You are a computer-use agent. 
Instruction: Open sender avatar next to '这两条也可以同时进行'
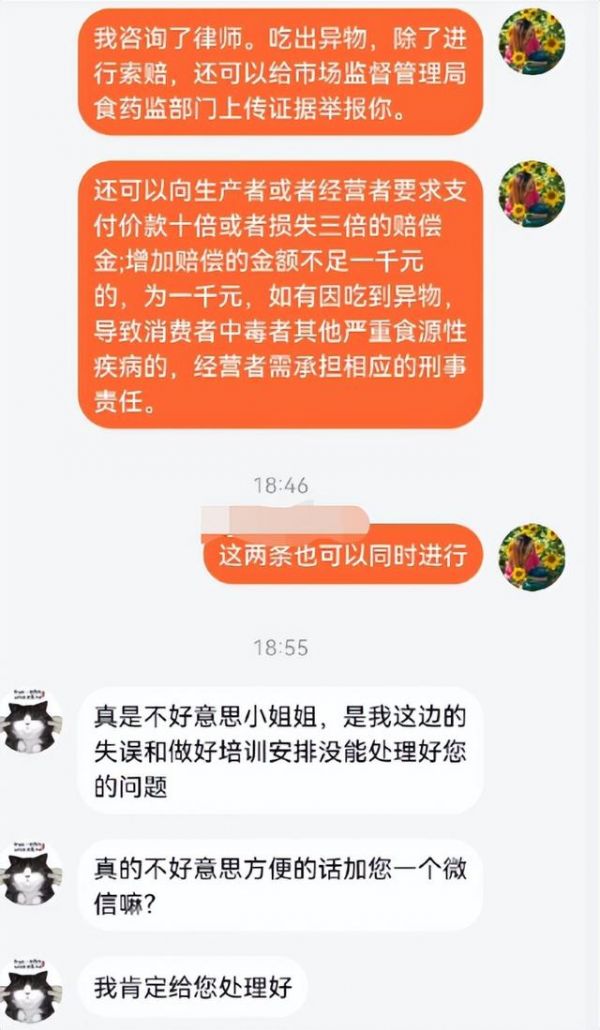[532, 556]
